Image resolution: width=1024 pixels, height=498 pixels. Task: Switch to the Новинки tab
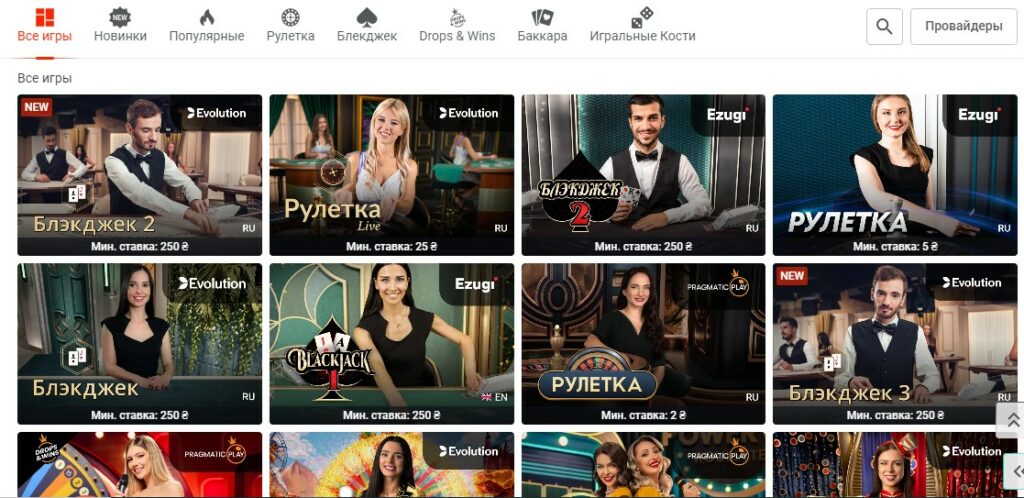(120, 26)
